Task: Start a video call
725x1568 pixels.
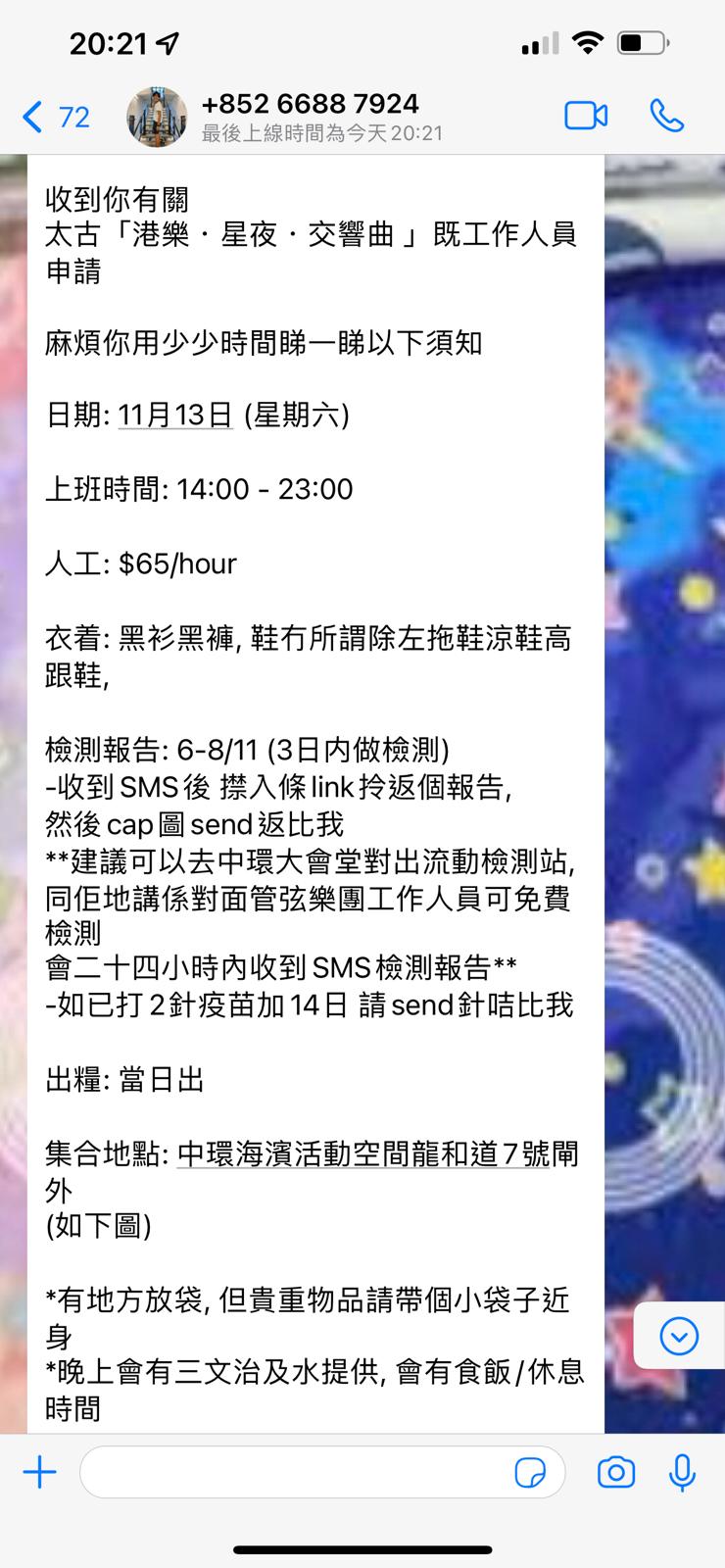Action: coord(586,116)
